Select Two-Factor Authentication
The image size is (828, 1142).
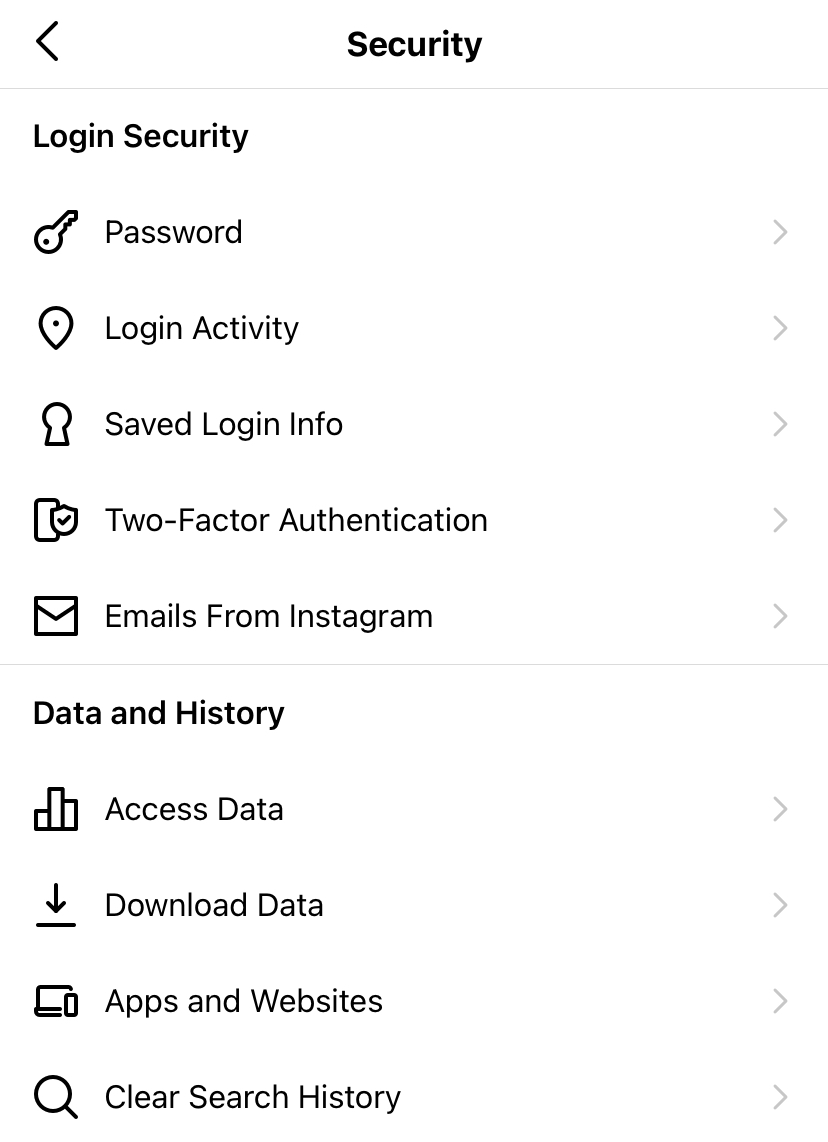tap(296, 520)
